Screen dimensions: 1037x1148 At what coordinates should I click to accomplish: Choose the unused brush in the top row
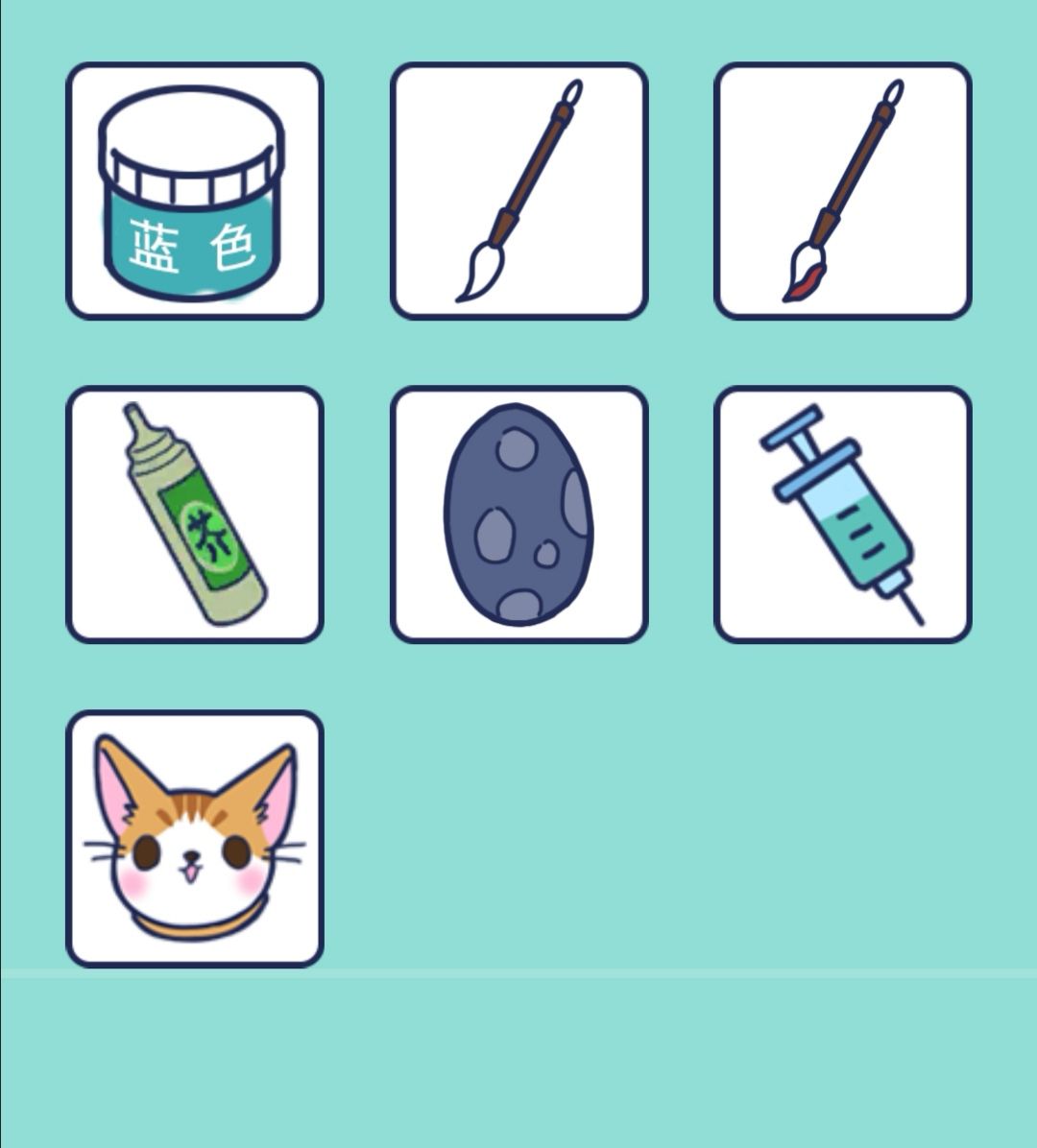(518, 187)
